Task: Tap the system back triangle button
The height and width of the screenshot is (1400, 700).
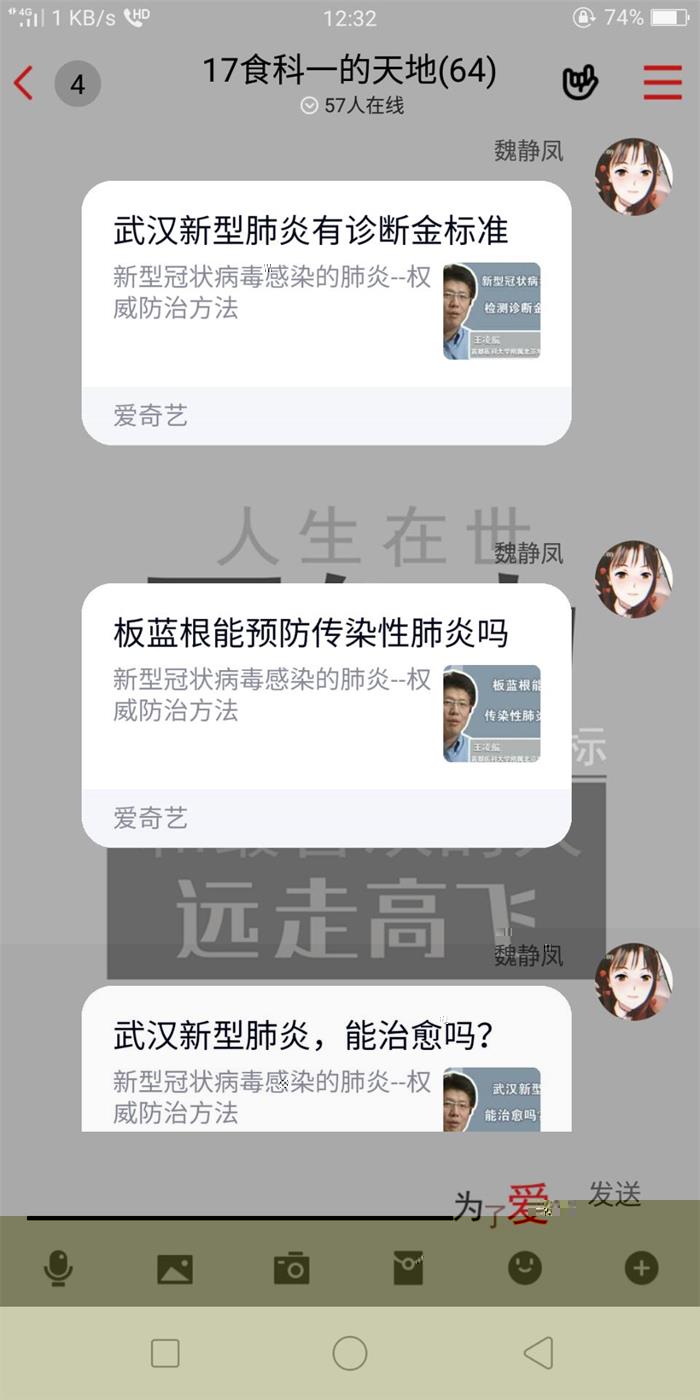Action: [538, 1354]
